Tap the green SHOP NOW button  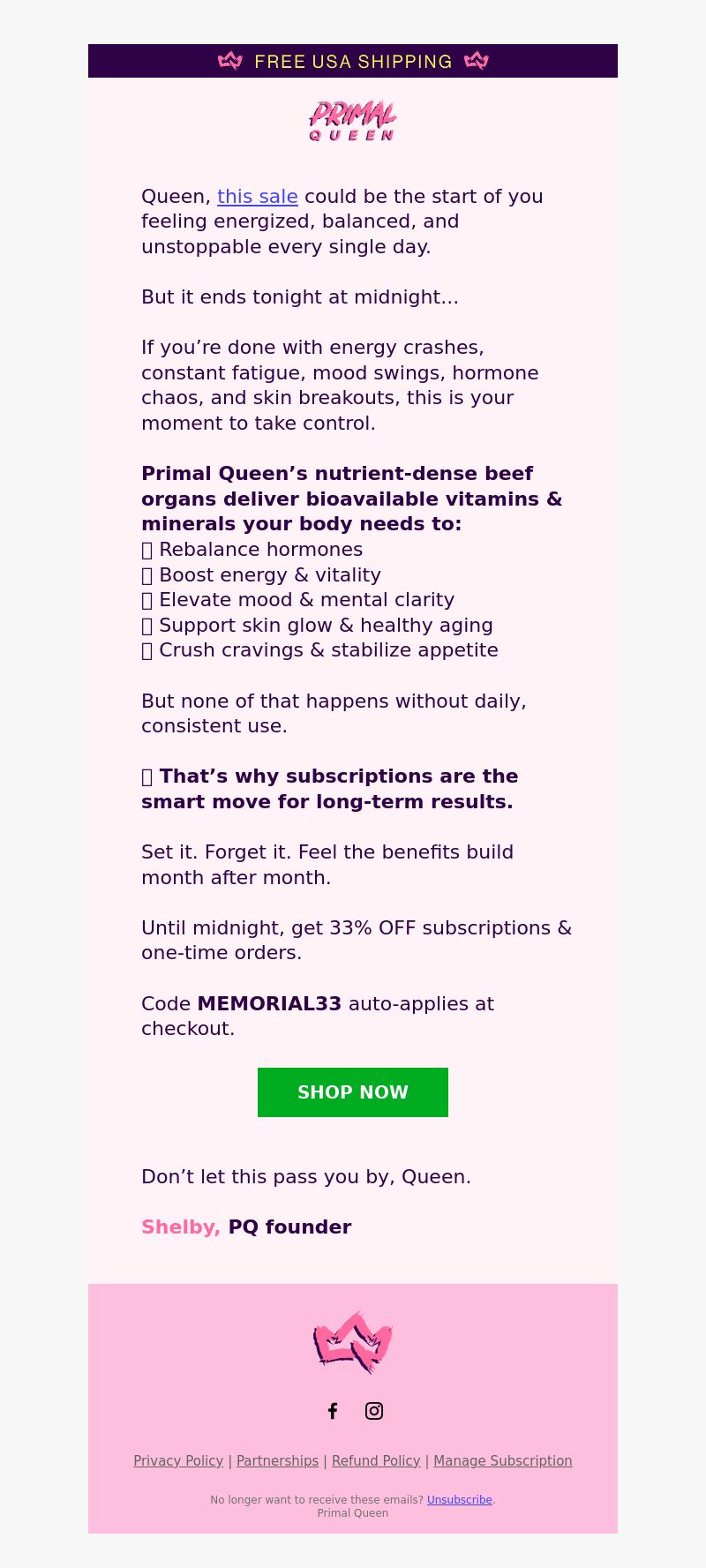tap(353, 1092)
